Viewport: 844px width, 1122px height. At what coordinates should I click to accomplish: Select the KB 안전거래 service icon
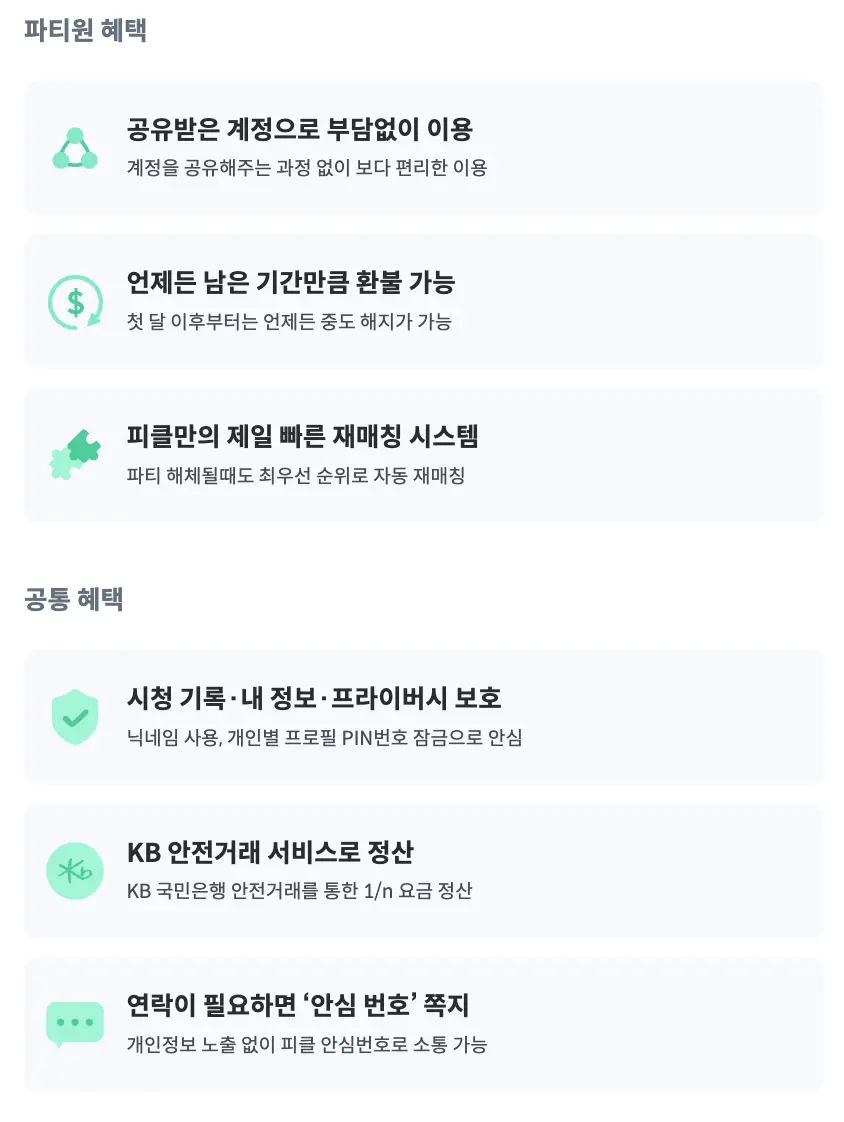[74, 870]
